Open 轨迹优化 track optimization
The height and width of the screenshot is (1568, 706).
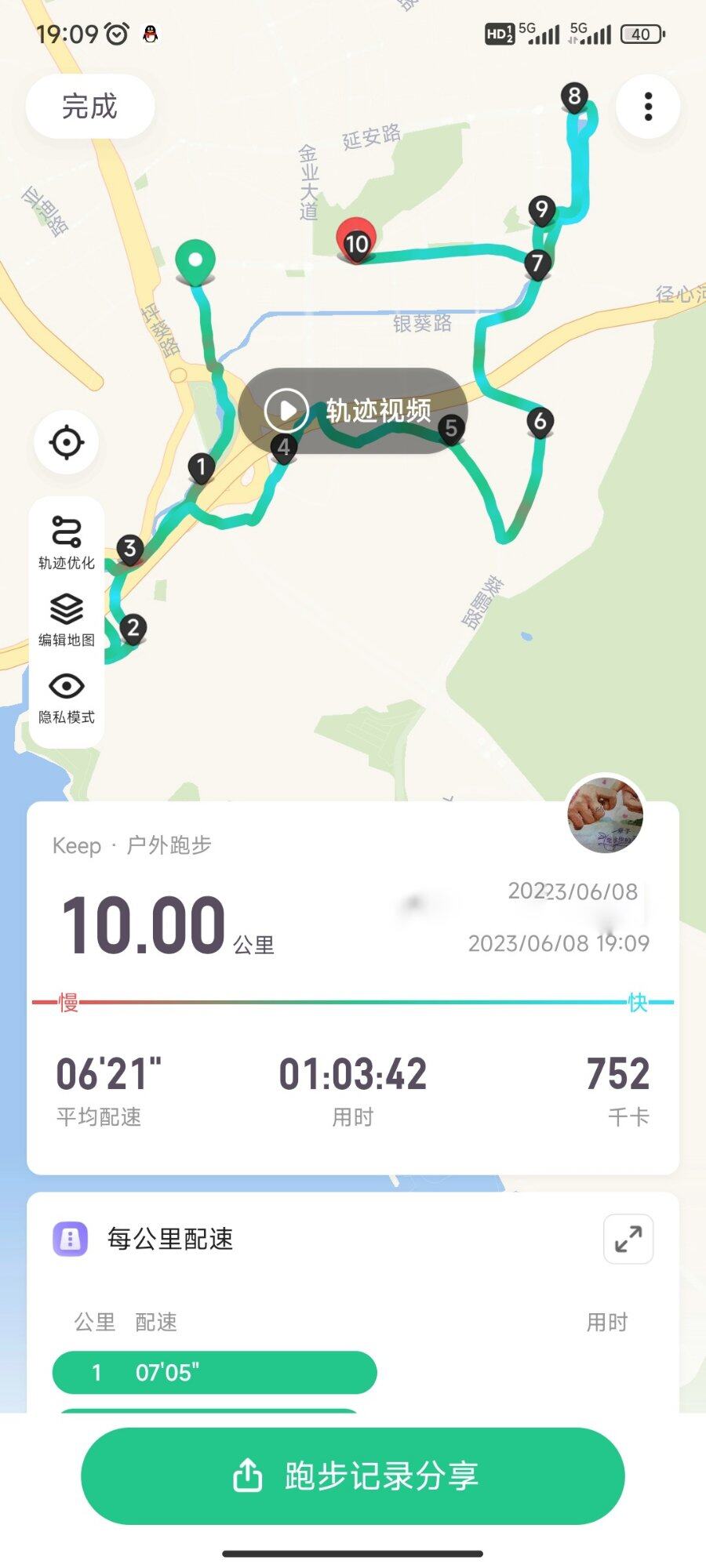point(67,541)
